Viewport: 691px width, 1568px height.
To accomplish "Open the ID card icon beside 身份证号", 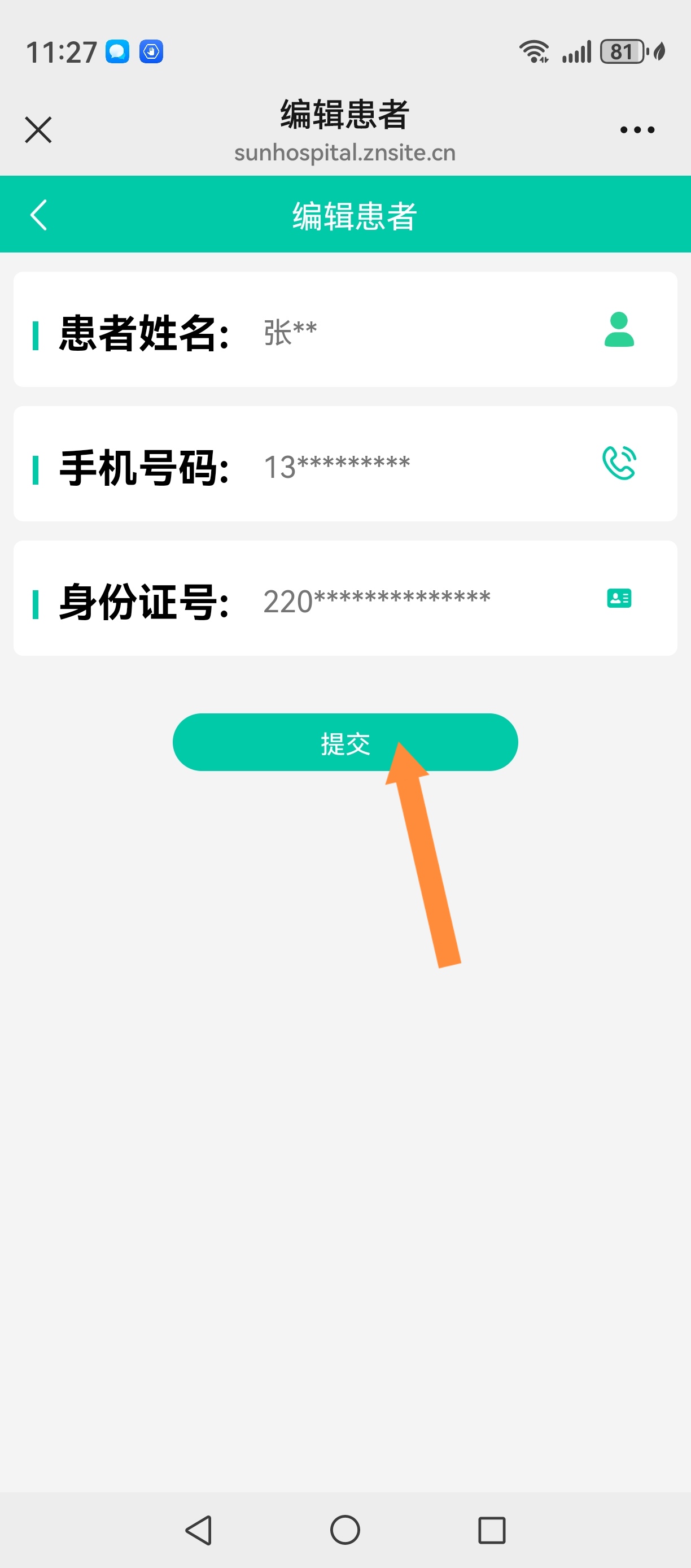I will click(618, 598).
